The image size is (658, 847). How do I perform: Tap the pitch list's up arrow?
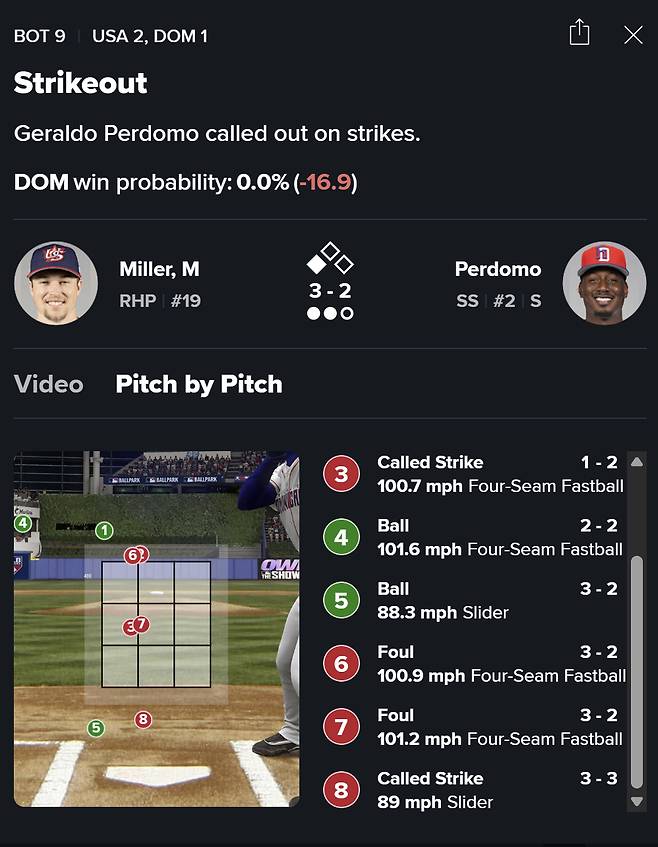(636, 461)
